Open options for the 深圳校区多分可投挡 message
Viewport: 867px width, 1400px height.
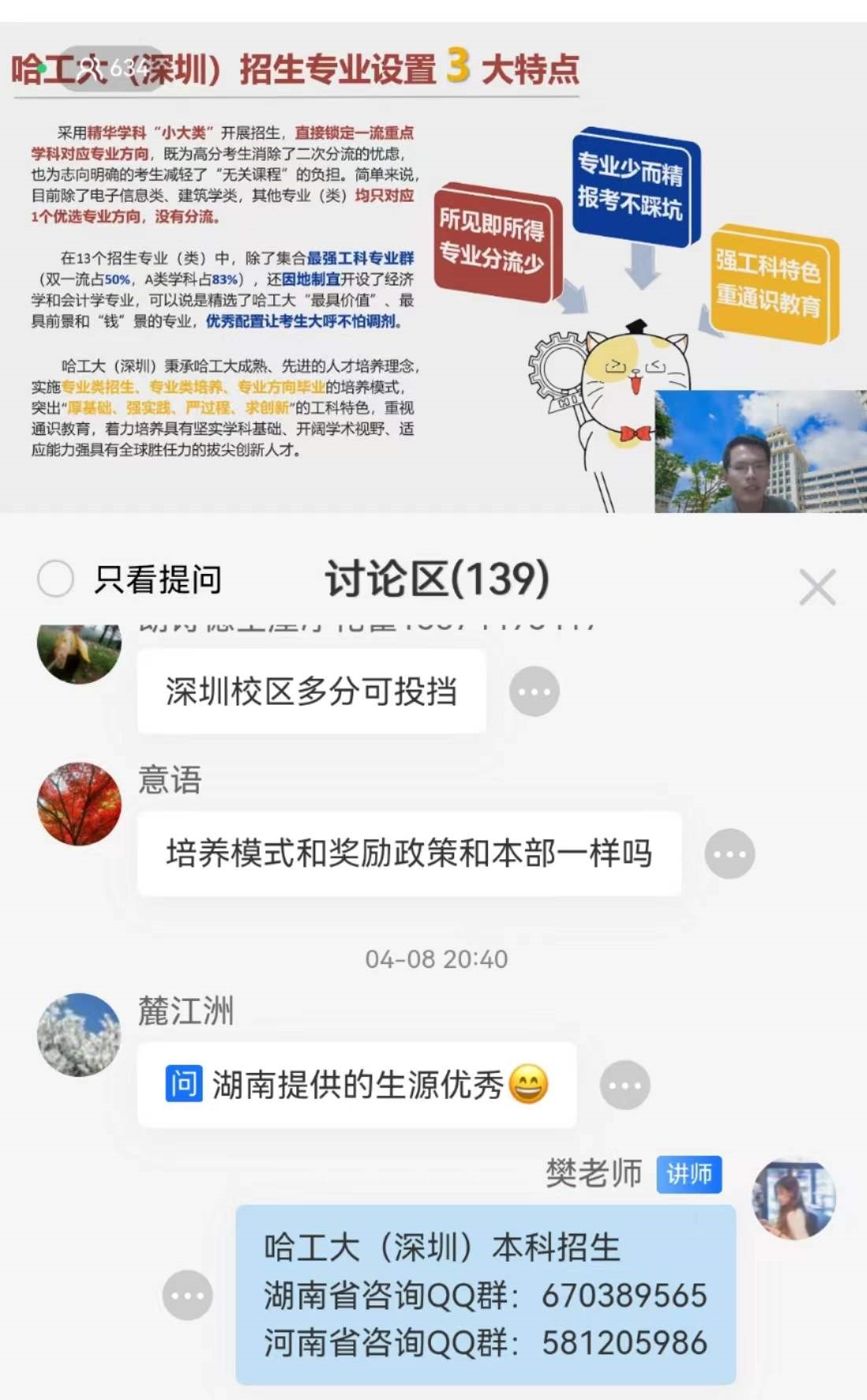coord(533,690)
